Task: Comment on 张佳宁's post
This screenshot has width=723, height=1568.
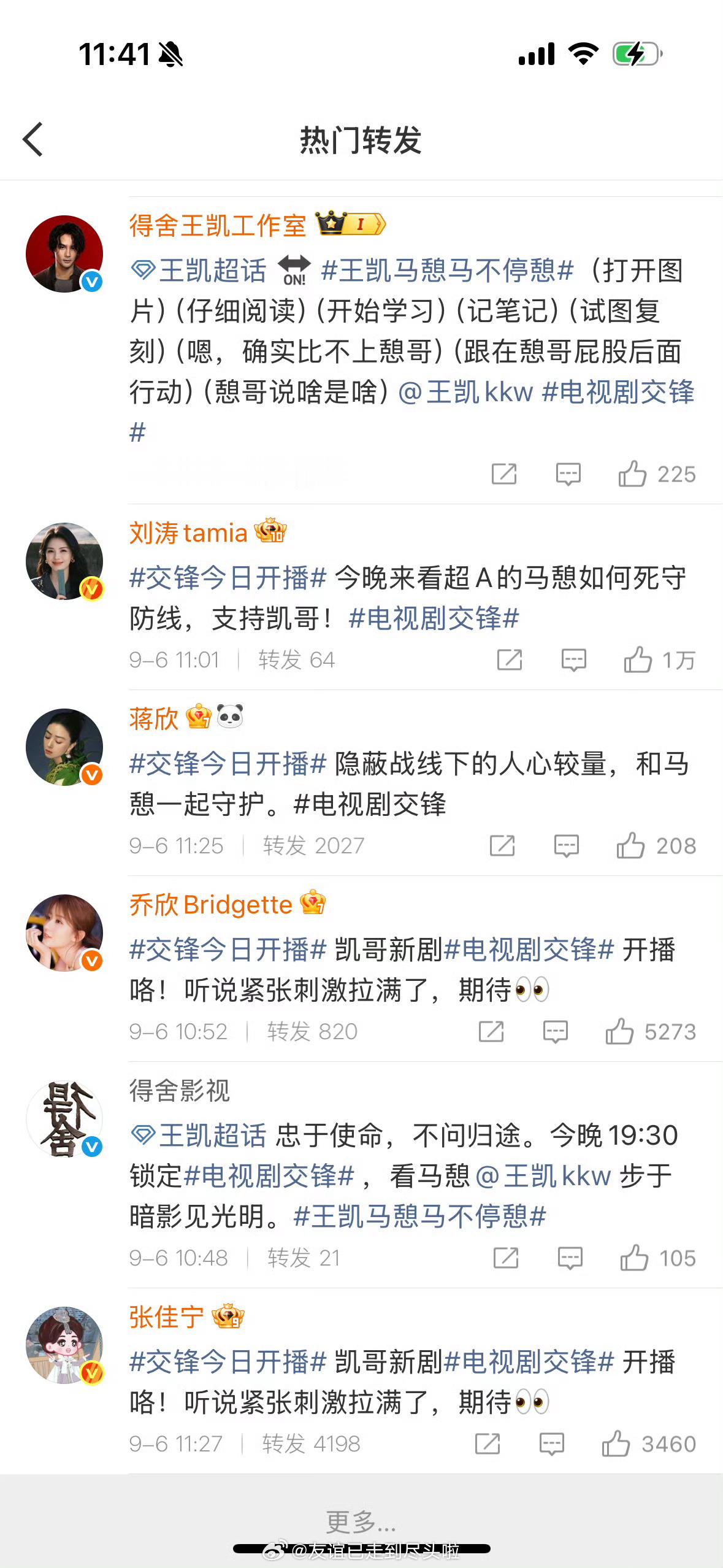Action: point(552,1444)
